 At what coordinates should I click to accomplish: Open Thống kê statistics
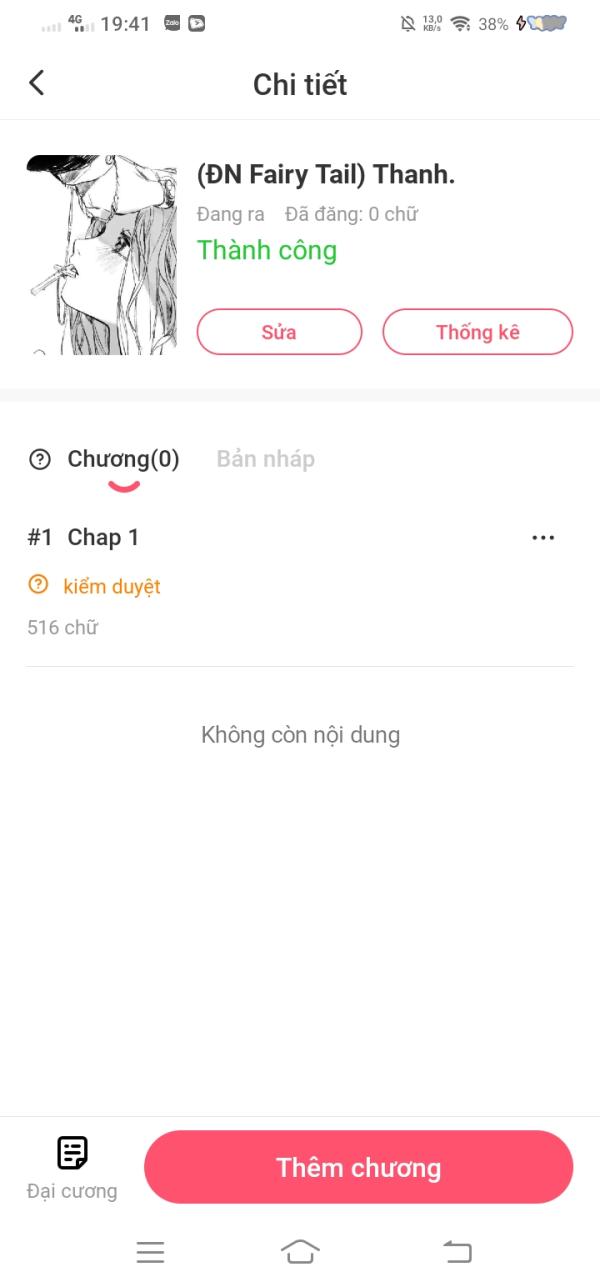click(x=477, y=332)
